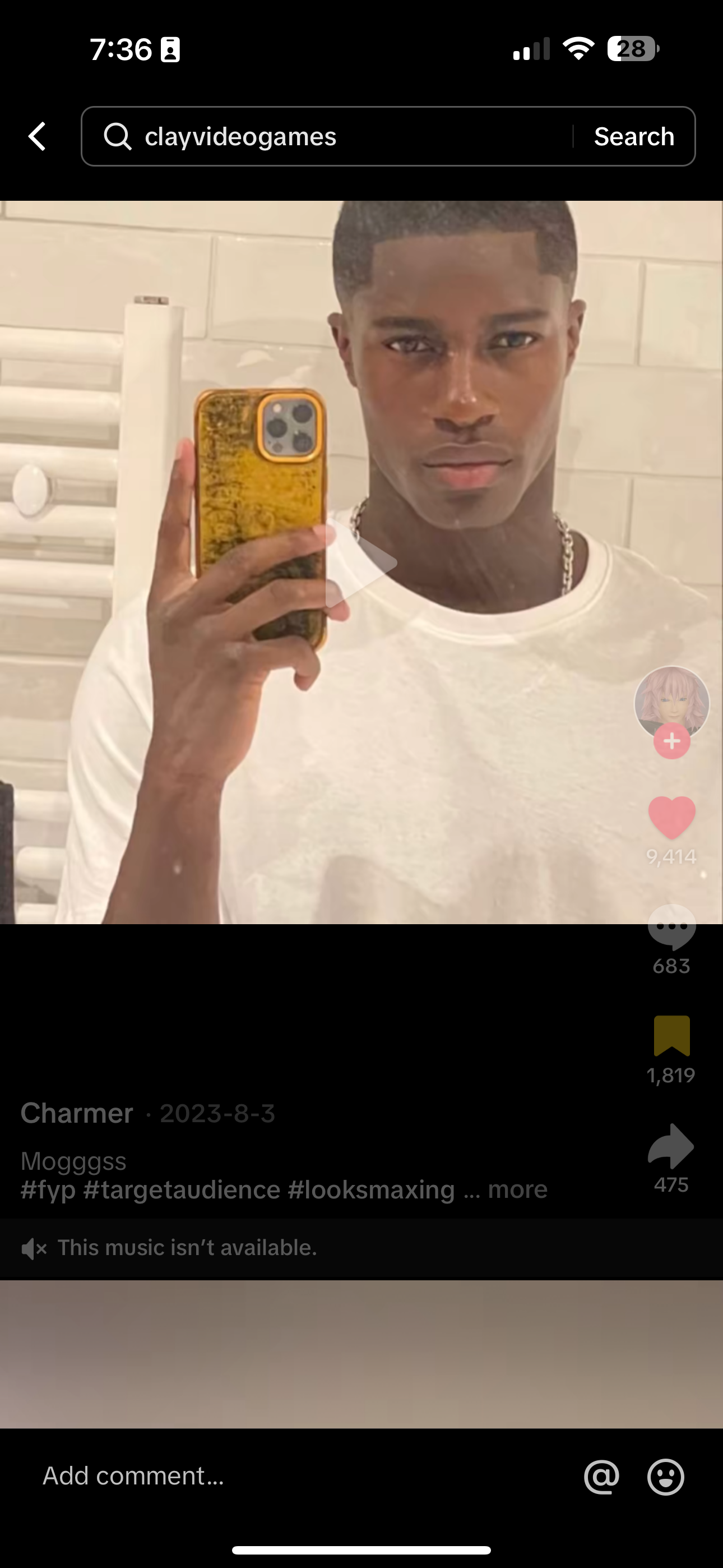
Task: Open the creator's profile picture
Action: 671,703
